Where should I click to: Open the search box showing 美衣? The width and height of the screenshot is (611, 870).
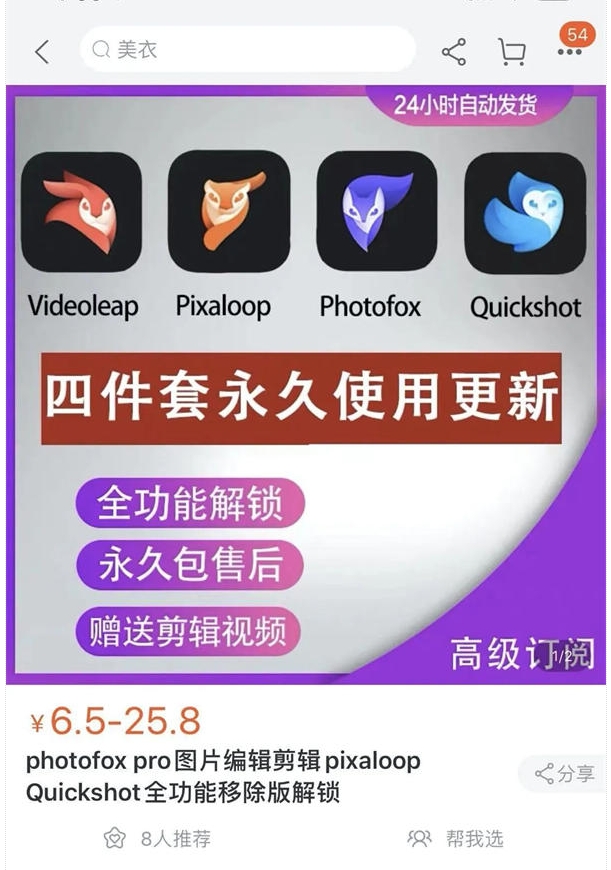247,49
